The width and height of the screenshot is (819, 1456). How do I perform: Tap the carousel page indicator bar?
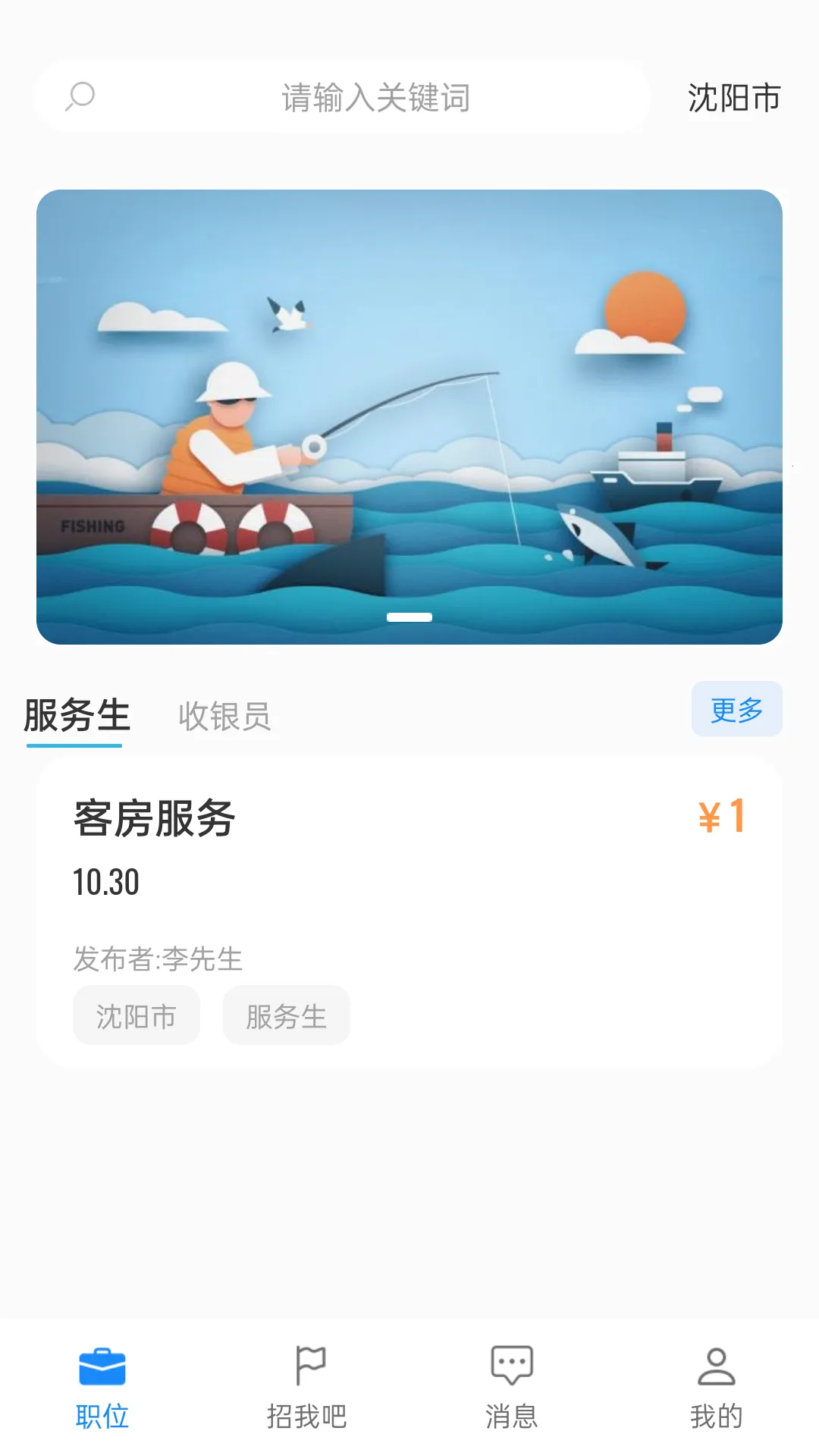tap(409, 617)
